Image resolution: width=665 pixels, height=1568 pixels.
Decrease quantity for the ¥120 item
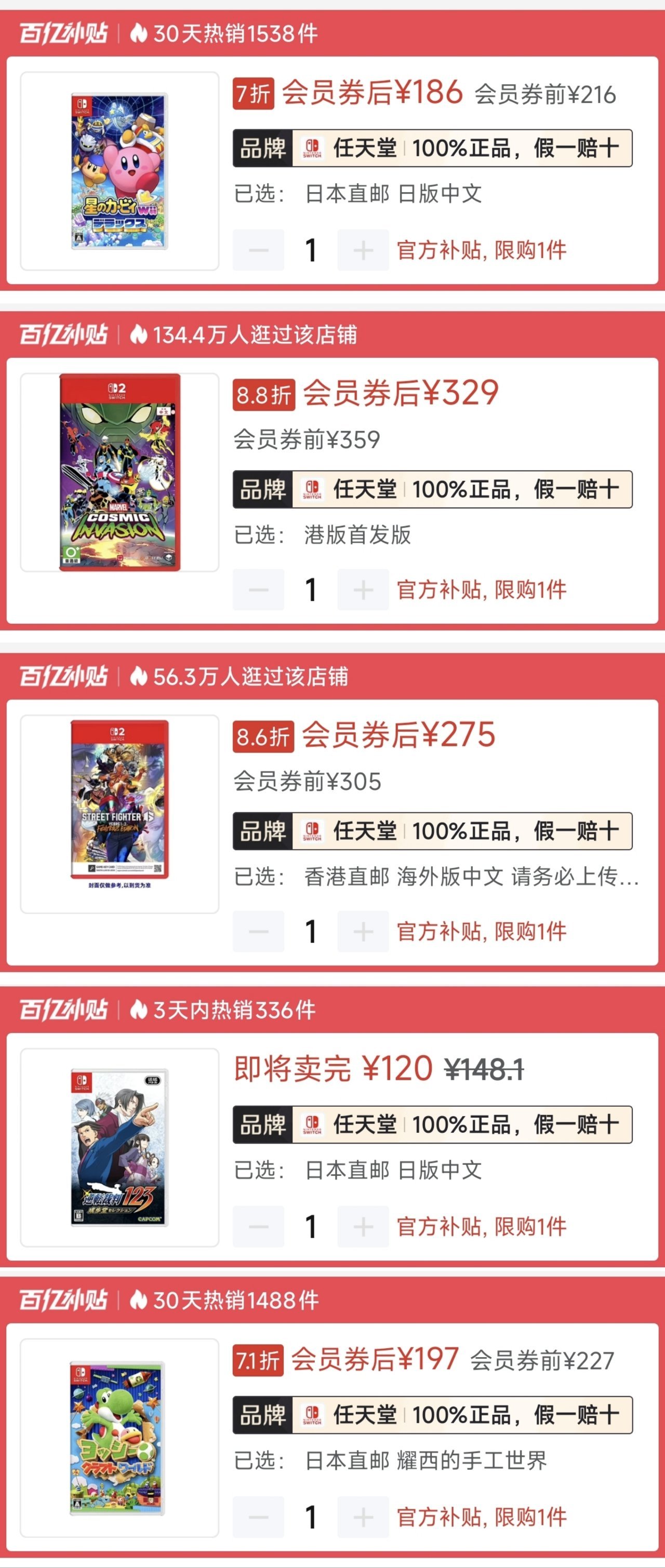(258, 1226)
